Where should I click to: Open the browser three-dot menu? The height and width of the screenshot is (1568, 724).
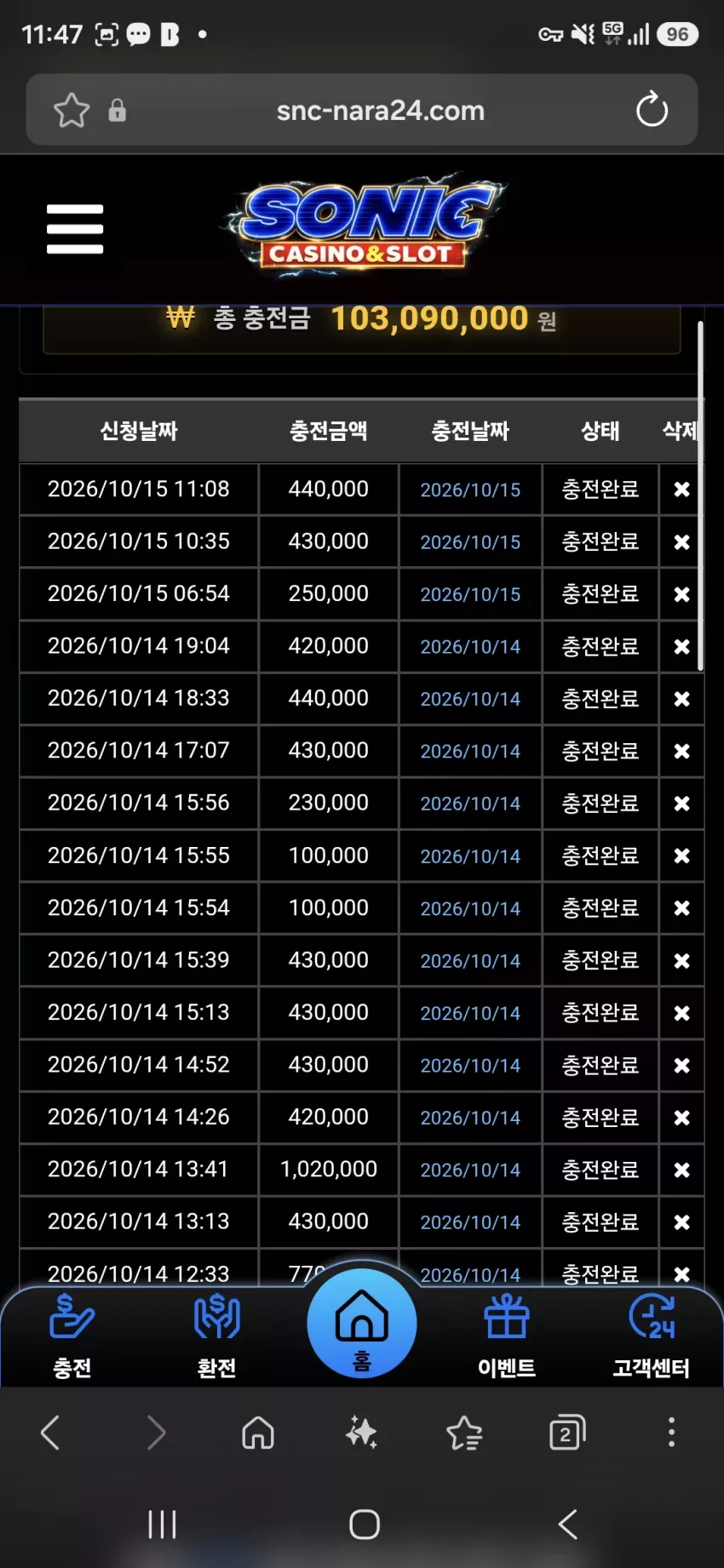tap(671, 1433)
